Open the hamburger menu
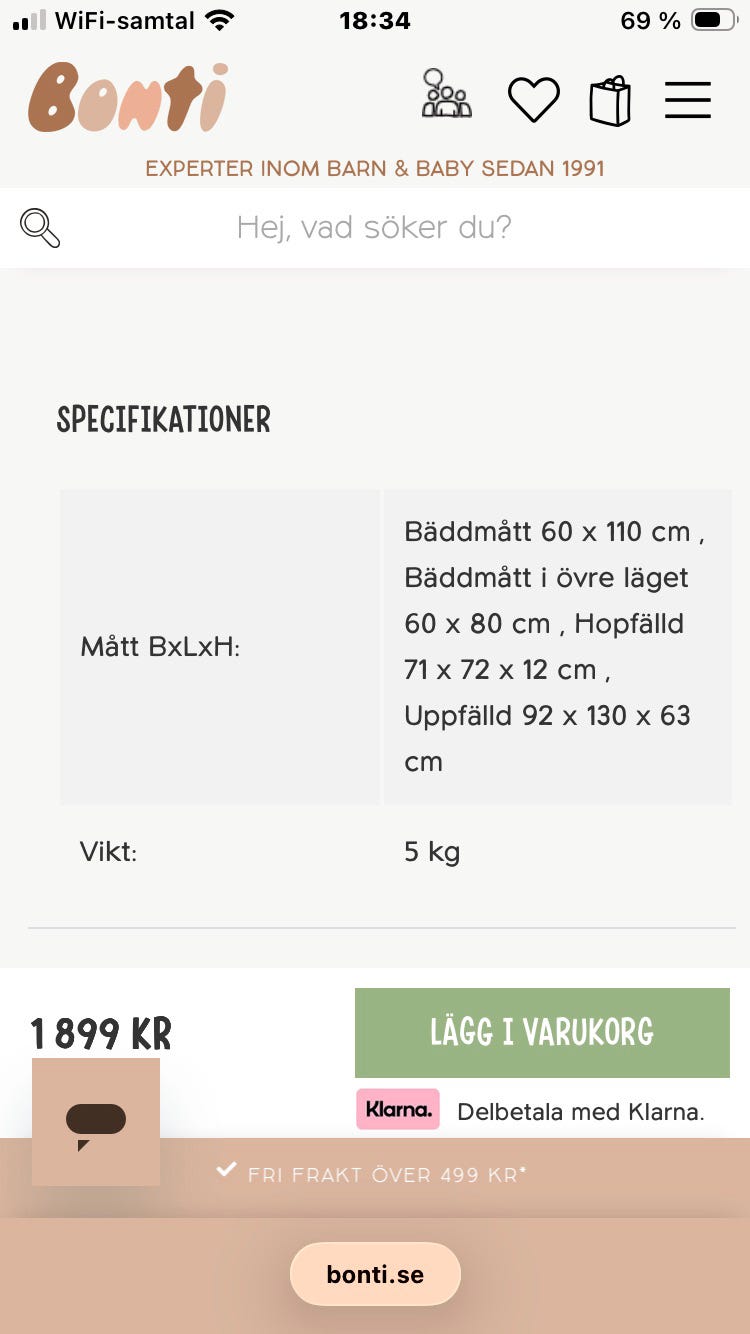 (x=688, y=100)
